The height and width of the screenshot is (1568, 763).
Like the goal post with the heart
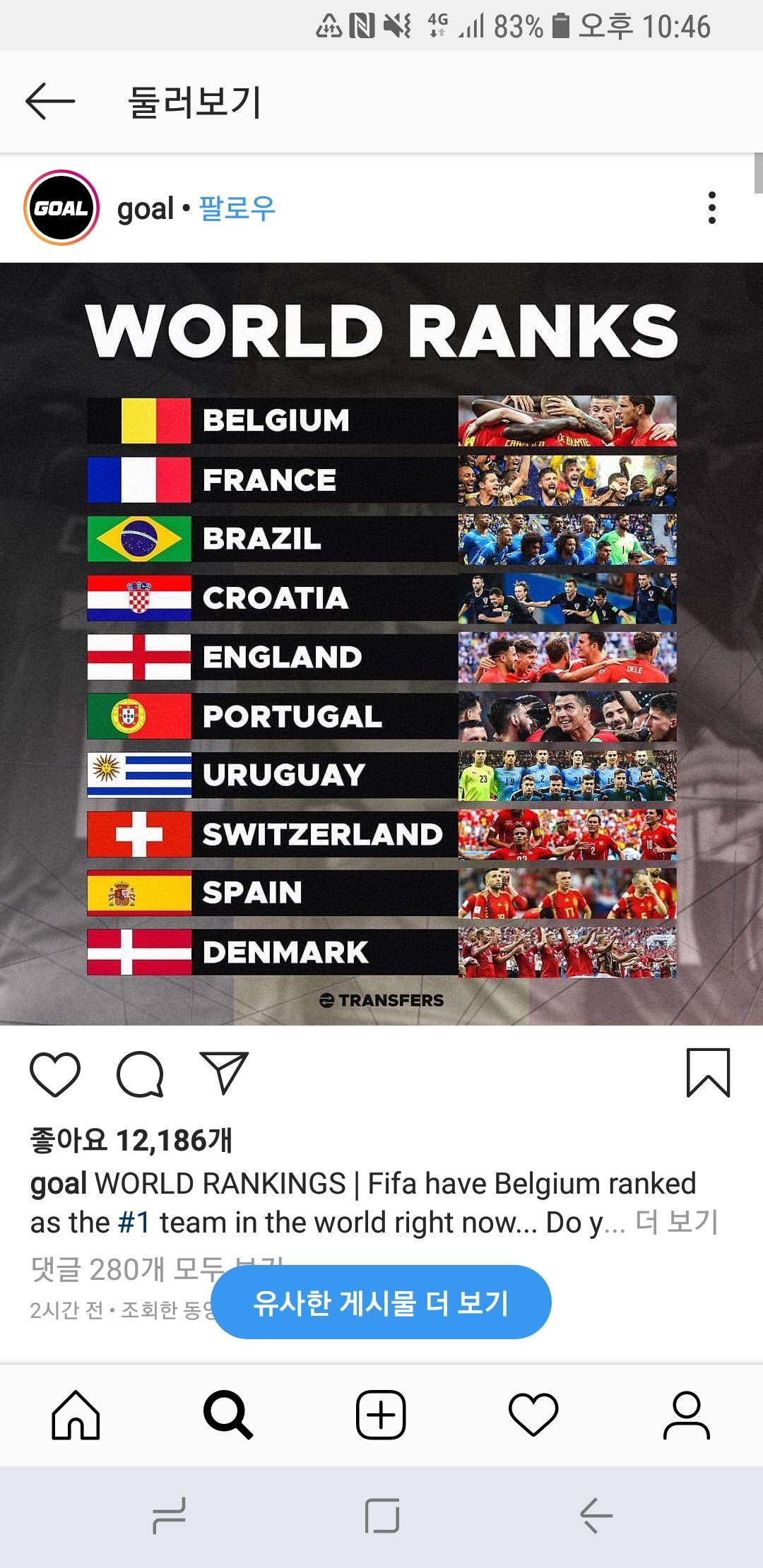55,1074
